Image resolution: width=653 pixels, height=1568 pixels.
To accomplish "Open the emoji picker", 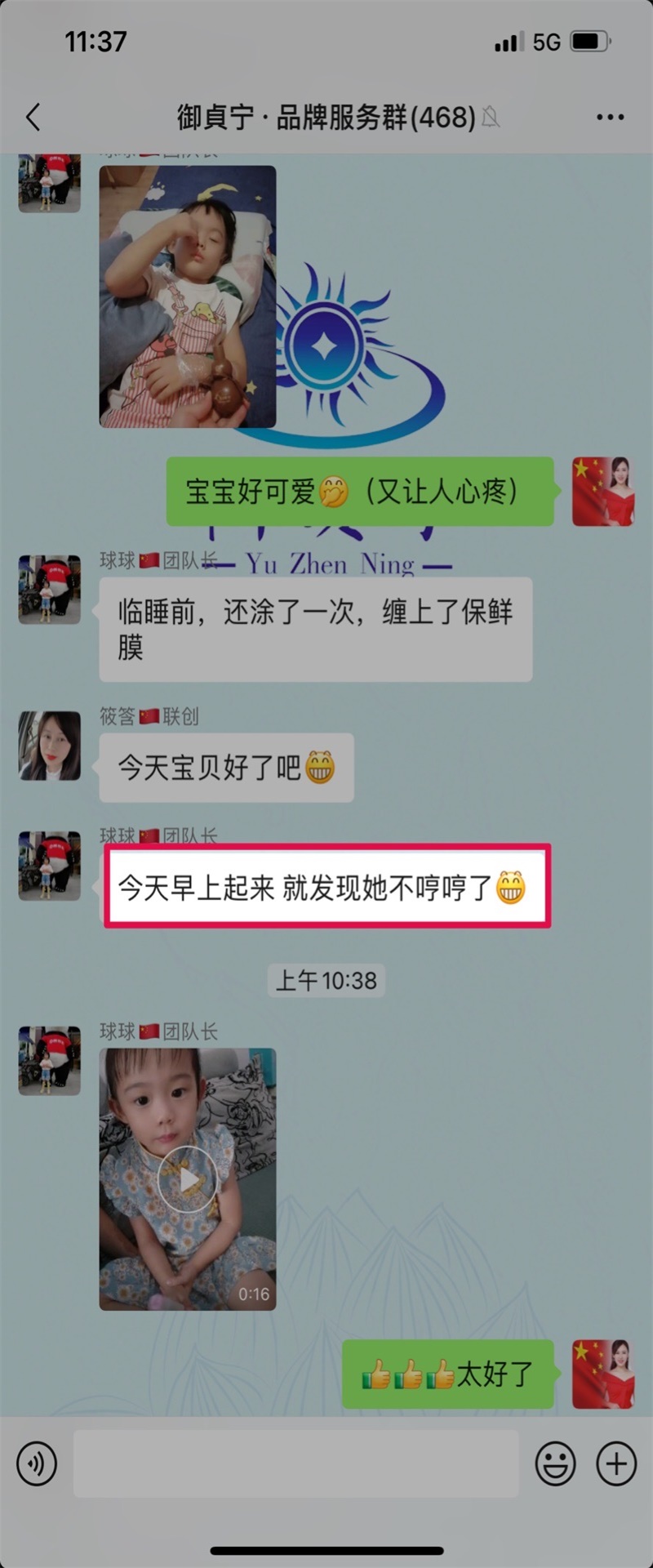I will tap(555, 1463).
